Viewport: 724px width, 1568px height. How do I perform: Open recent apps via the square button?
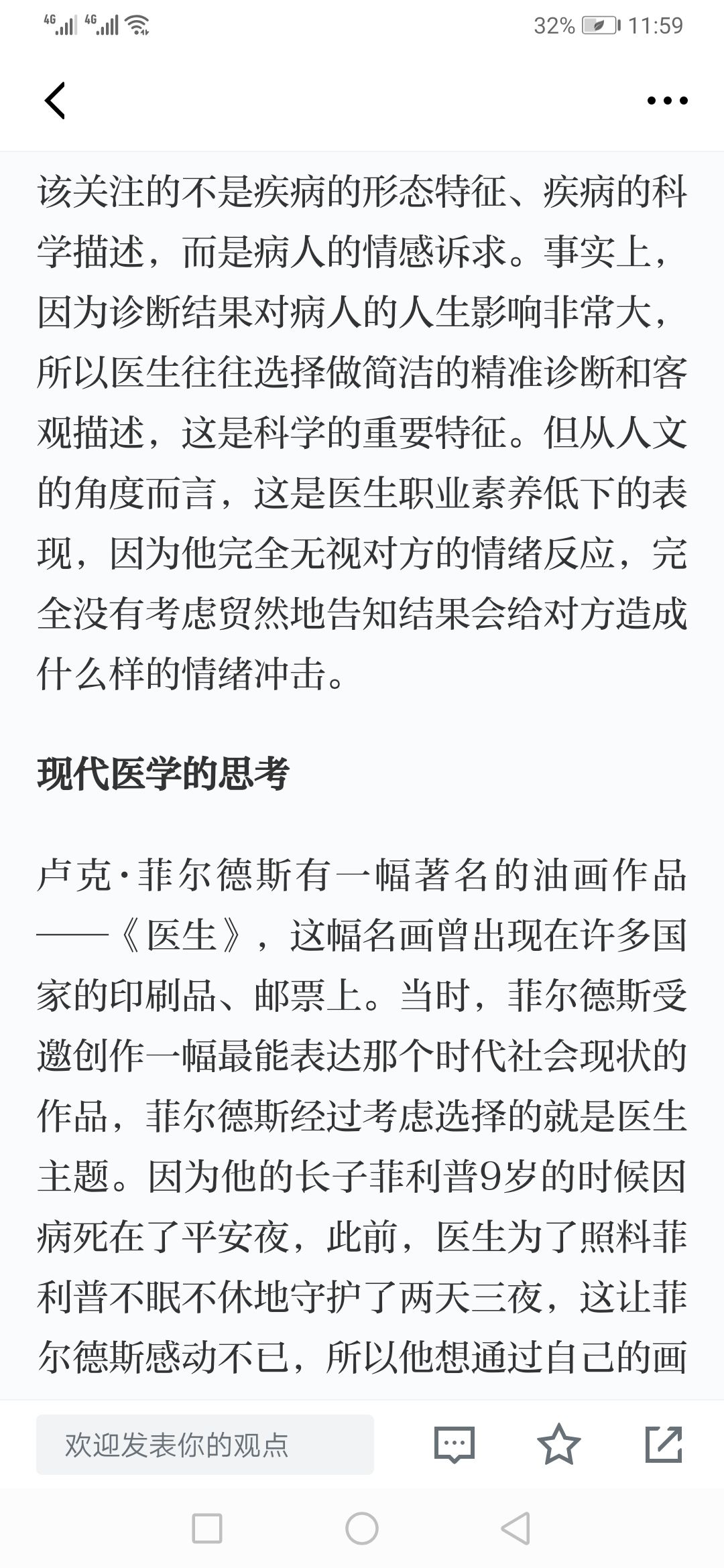(x=207, y=1529)
